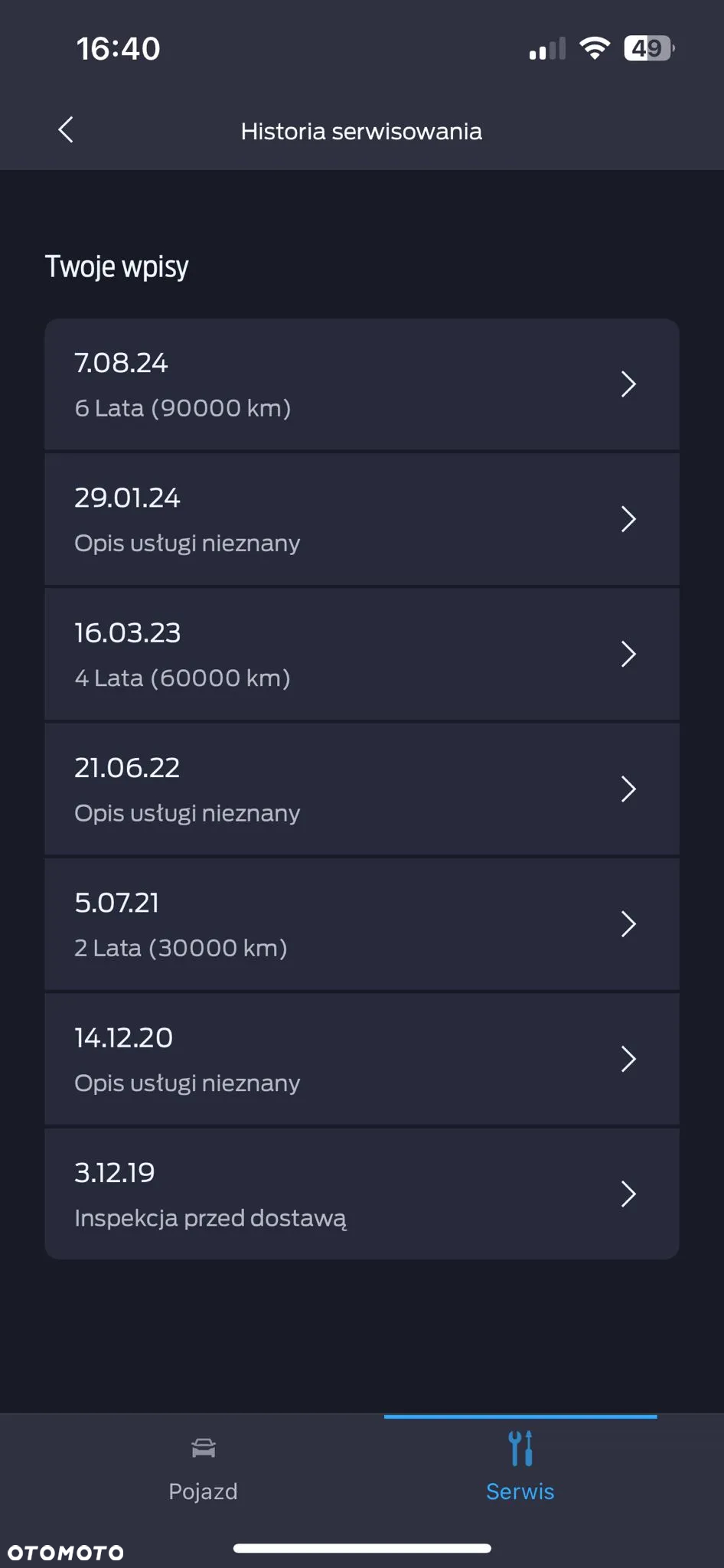Open the 7.08.24 service entry

point(362,384)
